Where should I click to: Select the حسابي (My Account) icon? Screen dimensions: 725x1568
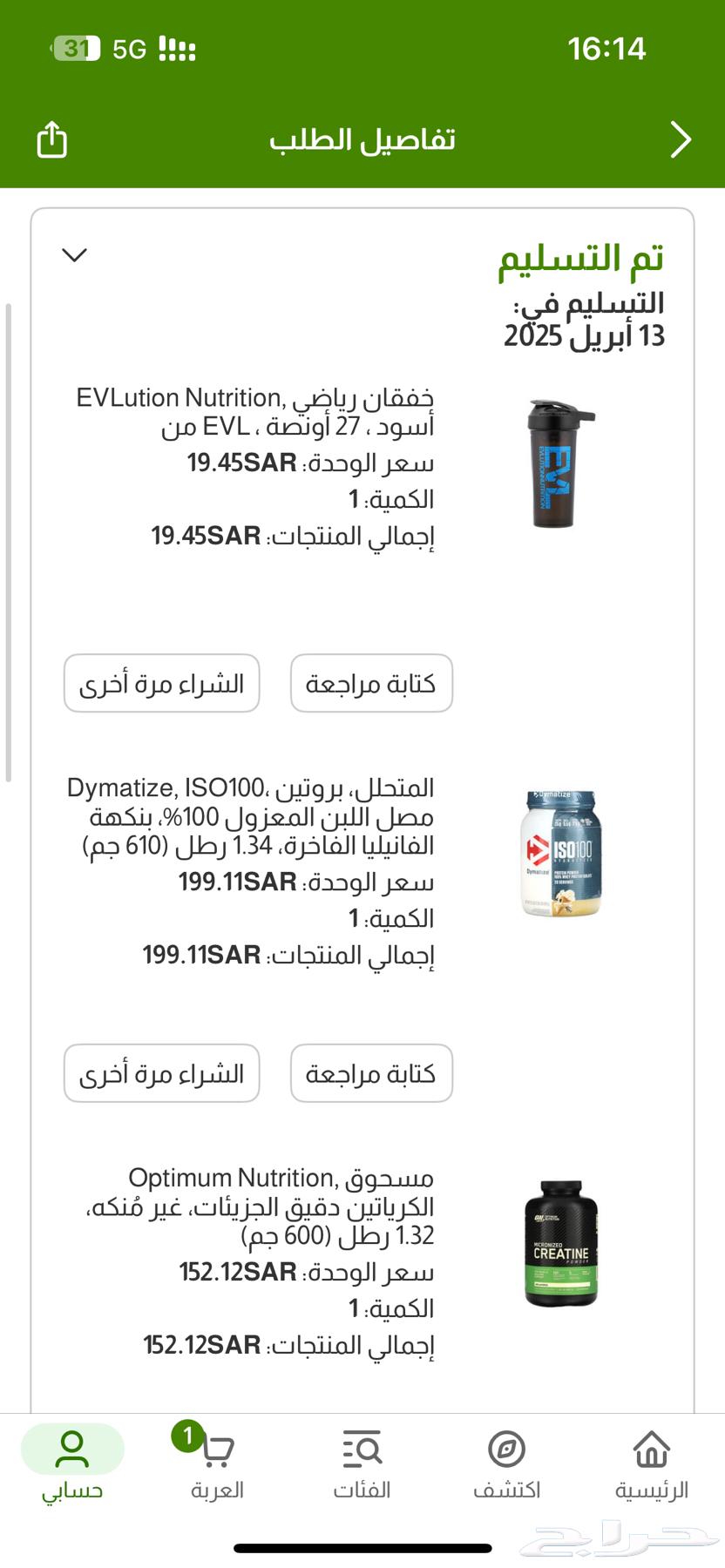(72, 1446)
